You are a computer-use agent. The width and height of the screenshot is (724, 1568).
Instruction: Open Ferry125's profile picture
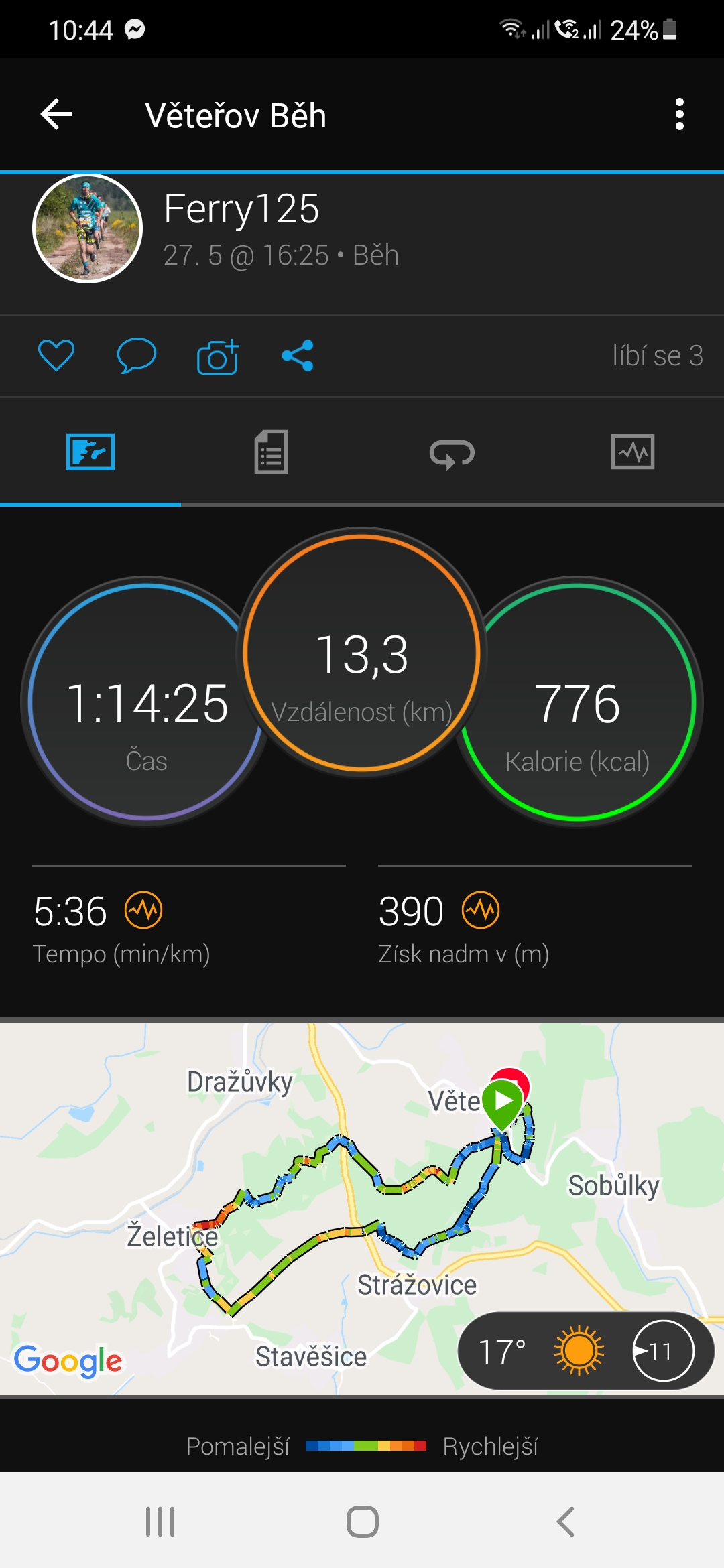(x=88, y=228)
